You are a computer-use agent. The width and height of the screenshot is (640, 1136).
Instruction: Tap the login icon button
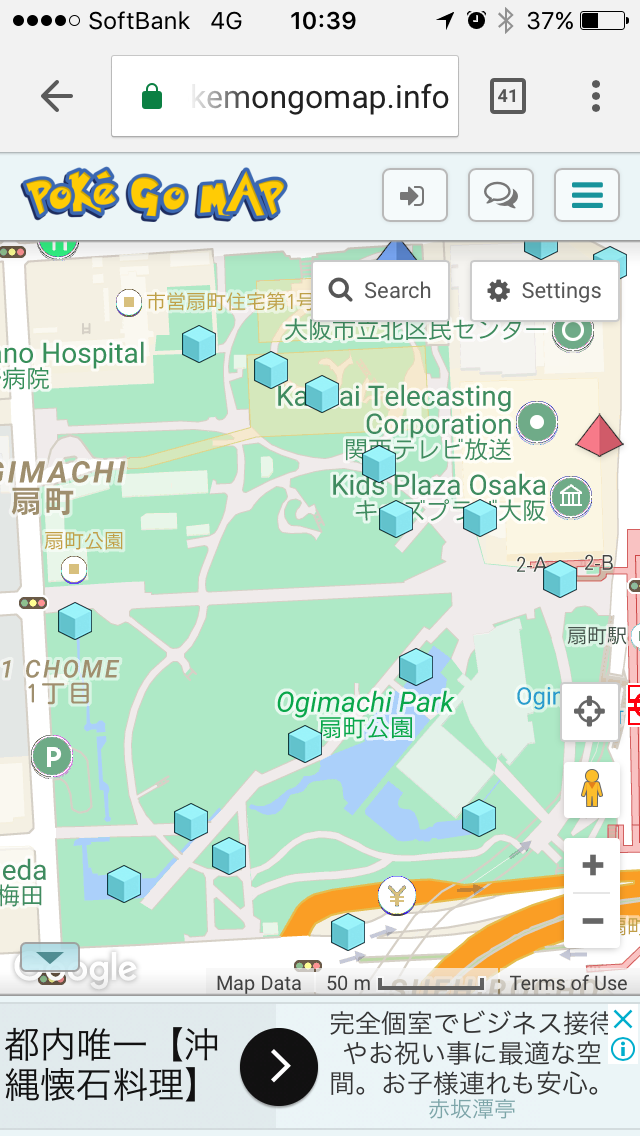click(414, 195)
